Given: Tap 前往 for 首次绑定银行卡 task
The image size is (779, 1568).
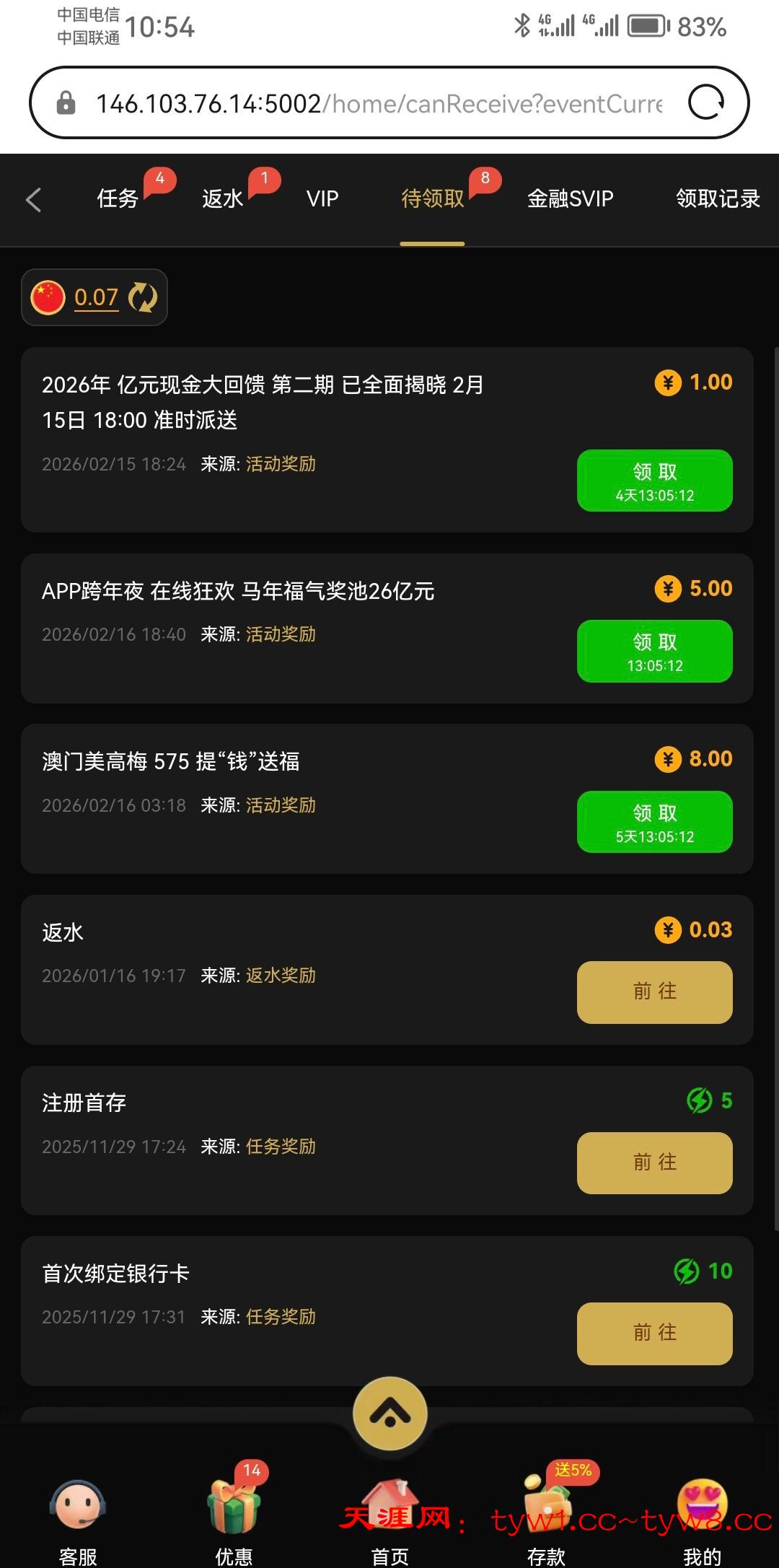Looking at the screenshot, I should pos(654,1333).
